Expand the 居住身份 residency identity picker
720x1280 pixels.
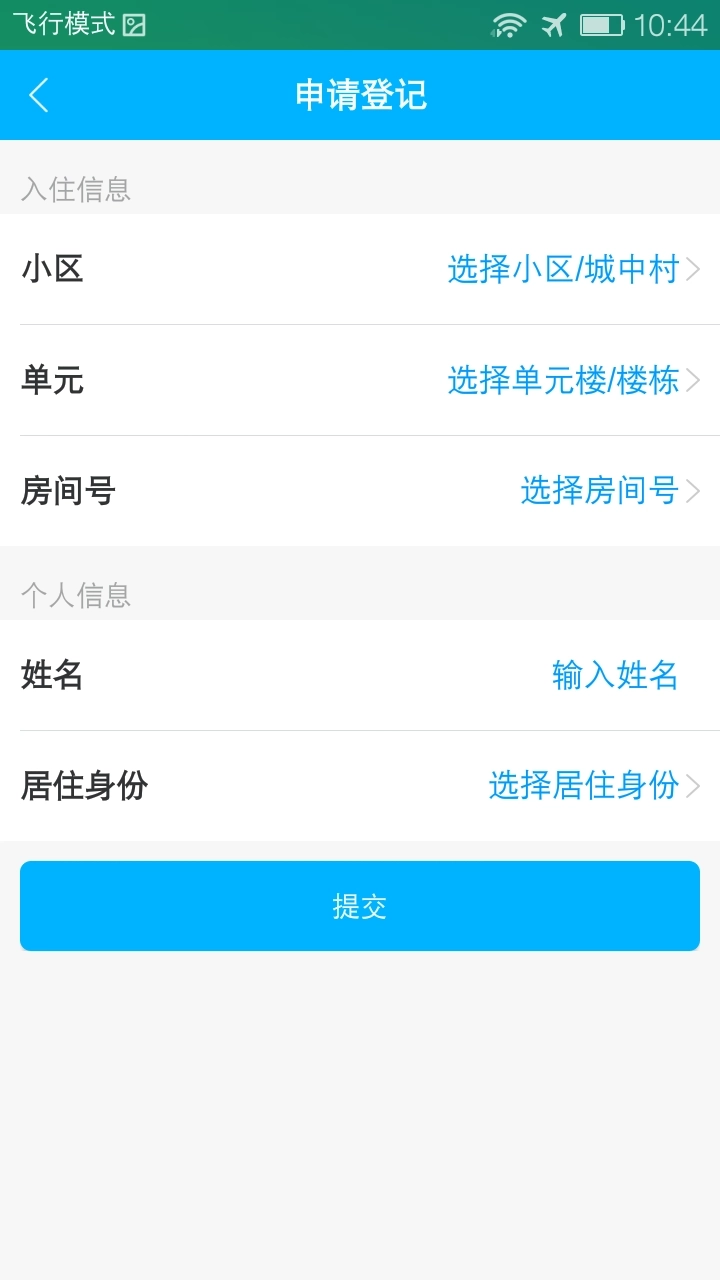tap(360, 786)
